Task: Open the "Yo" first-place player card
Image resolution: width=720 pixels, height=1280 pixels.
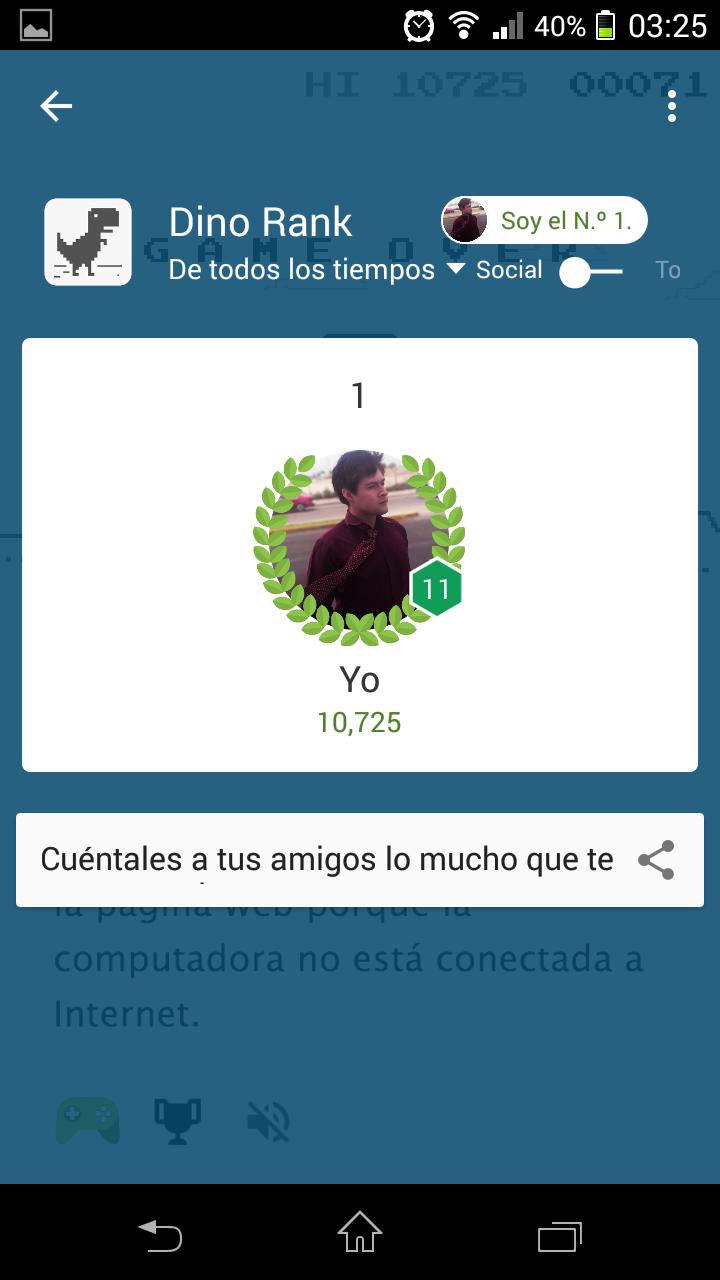Action: coord(360,555)
